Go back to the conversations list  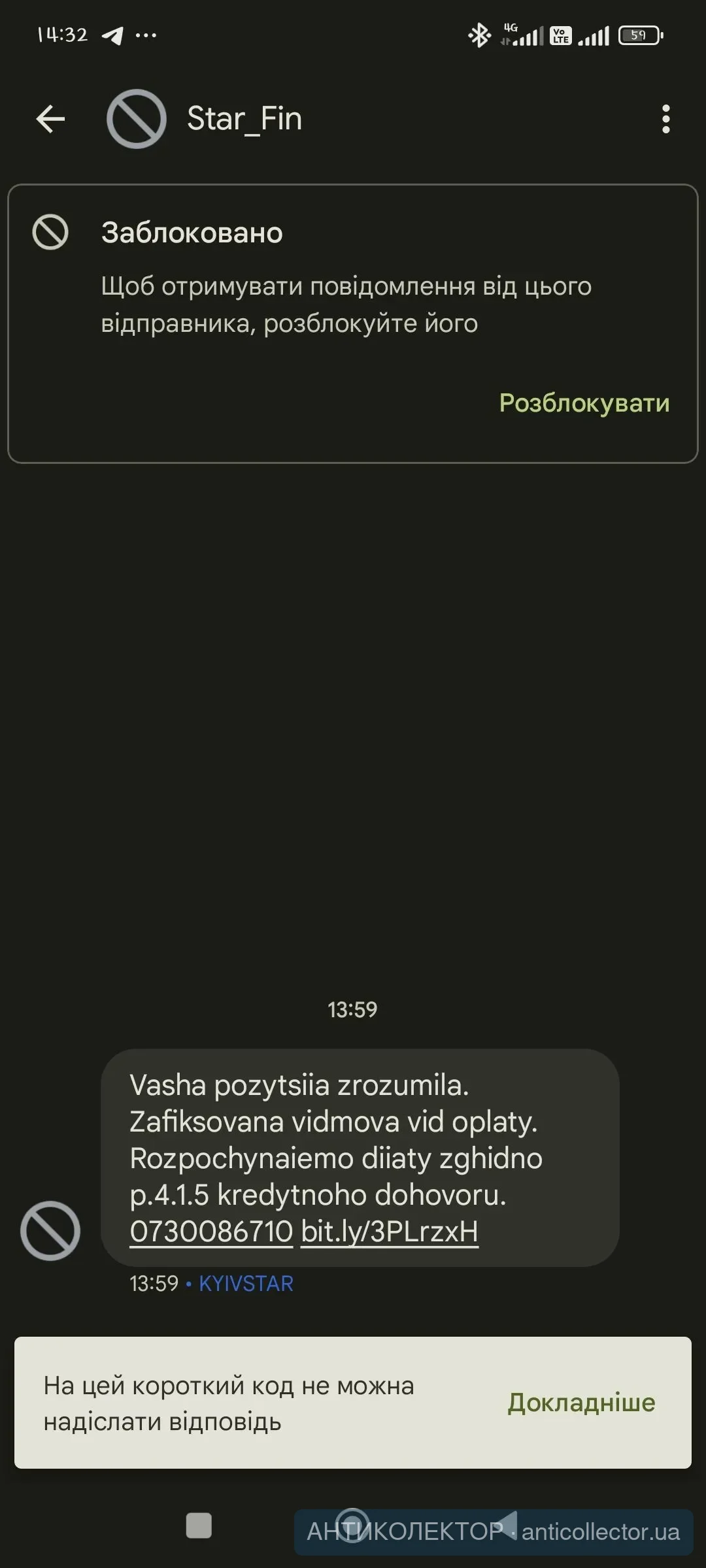click(50, 119)
